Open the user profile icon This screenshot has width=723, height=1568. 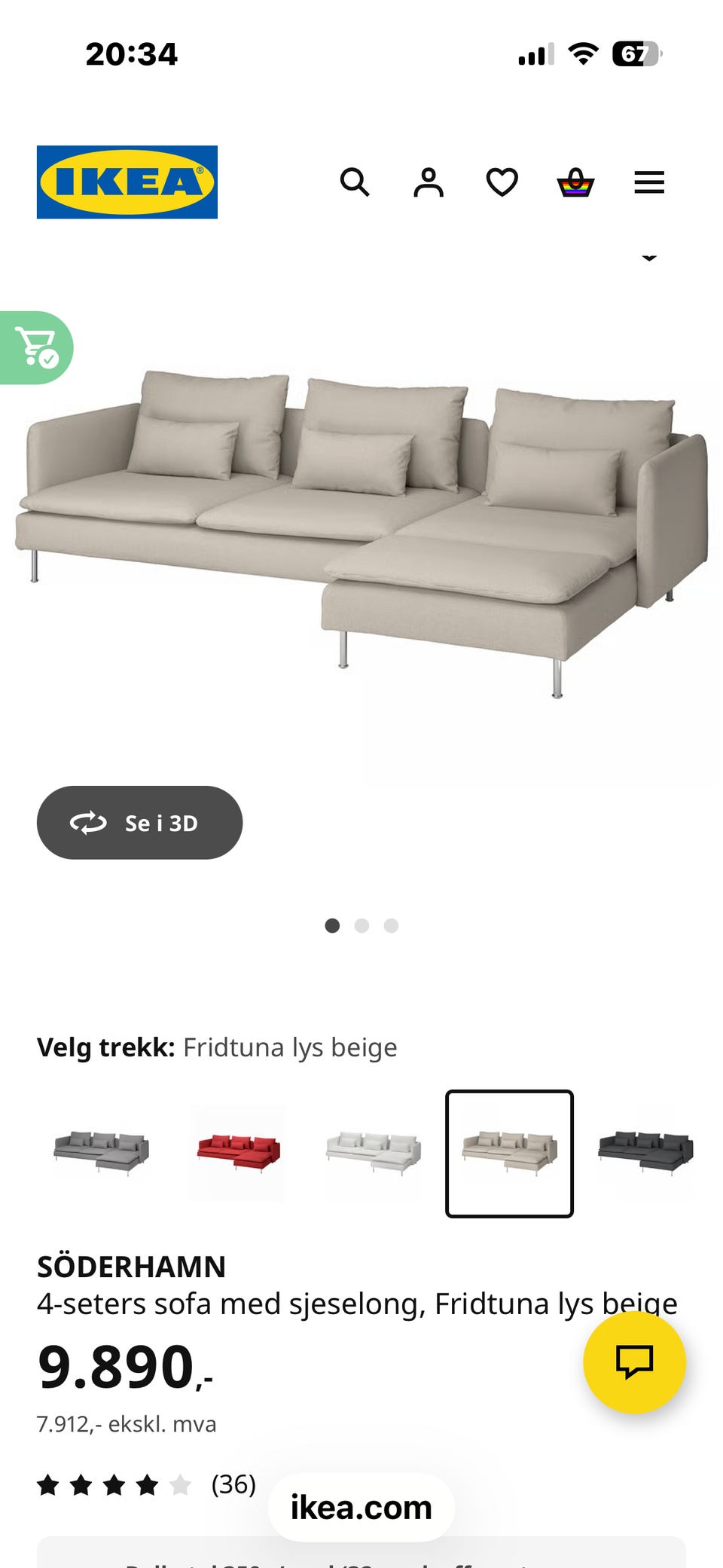click(x=427, y=181)
